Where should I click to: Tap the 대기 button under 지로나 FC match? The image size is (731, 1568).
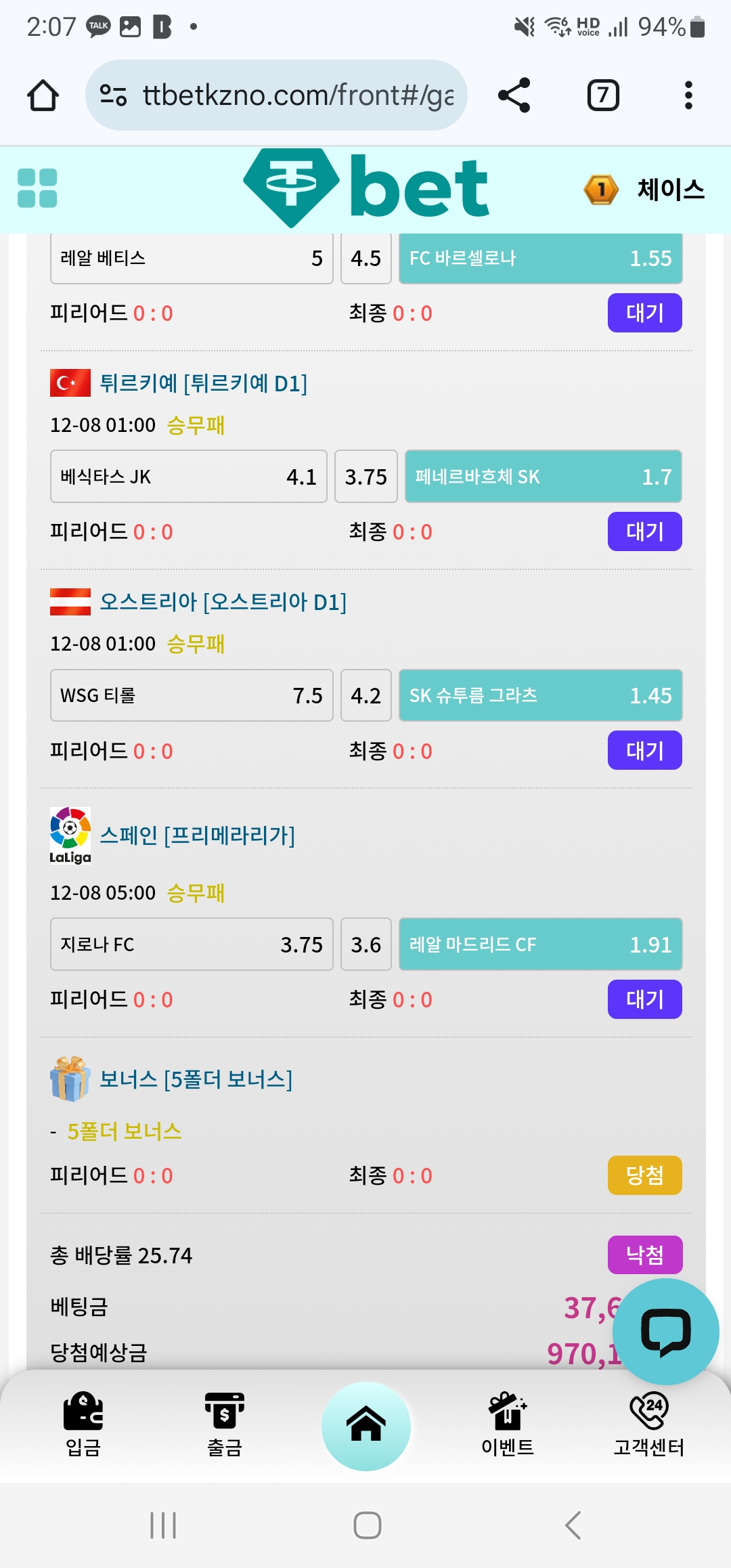(x=644, y=999)
